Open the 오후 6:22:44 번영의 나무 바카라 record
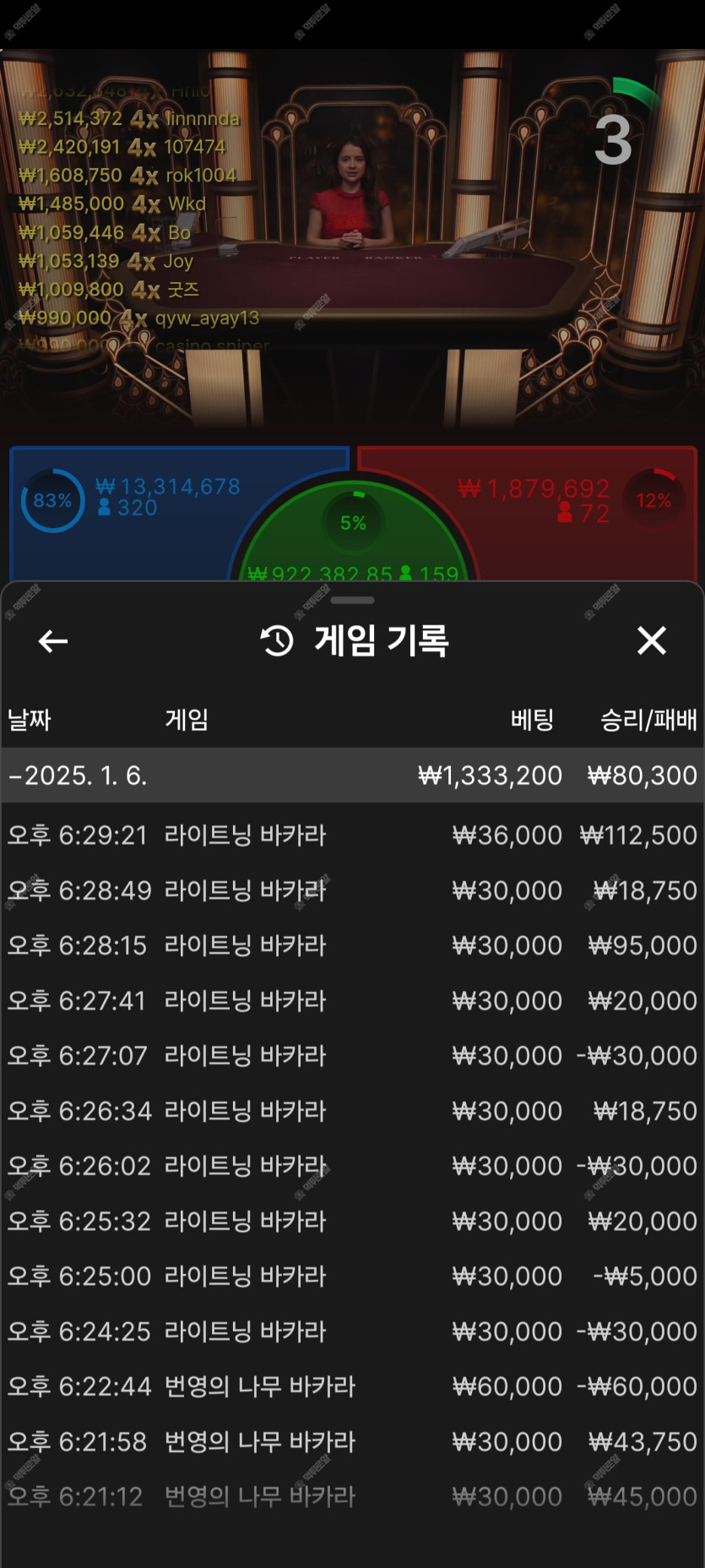This screenshot has height=1568, width=705. (x=352, y=1386)
